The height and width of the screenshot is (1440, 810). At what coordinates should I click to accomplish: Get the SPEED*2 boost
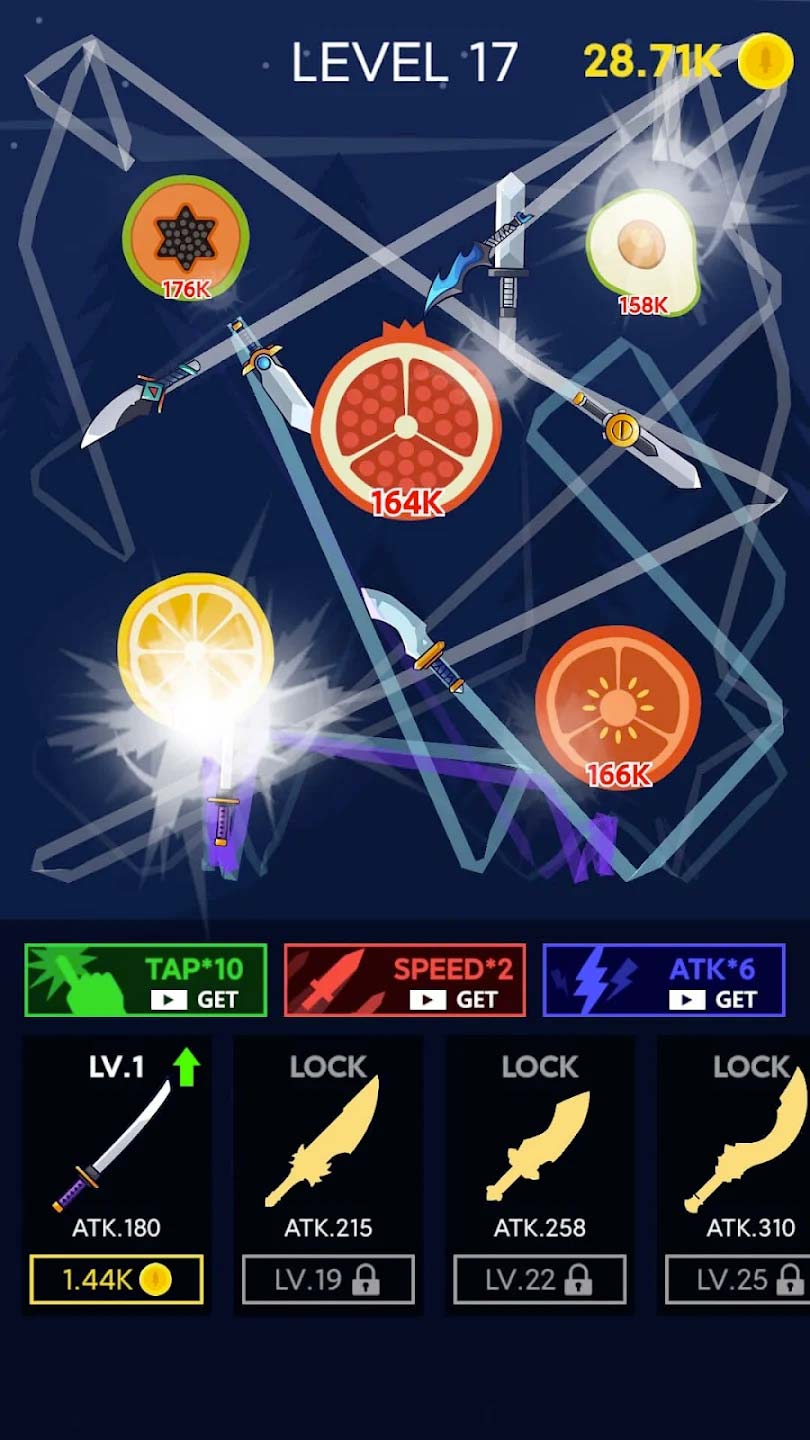click(405, 980)
